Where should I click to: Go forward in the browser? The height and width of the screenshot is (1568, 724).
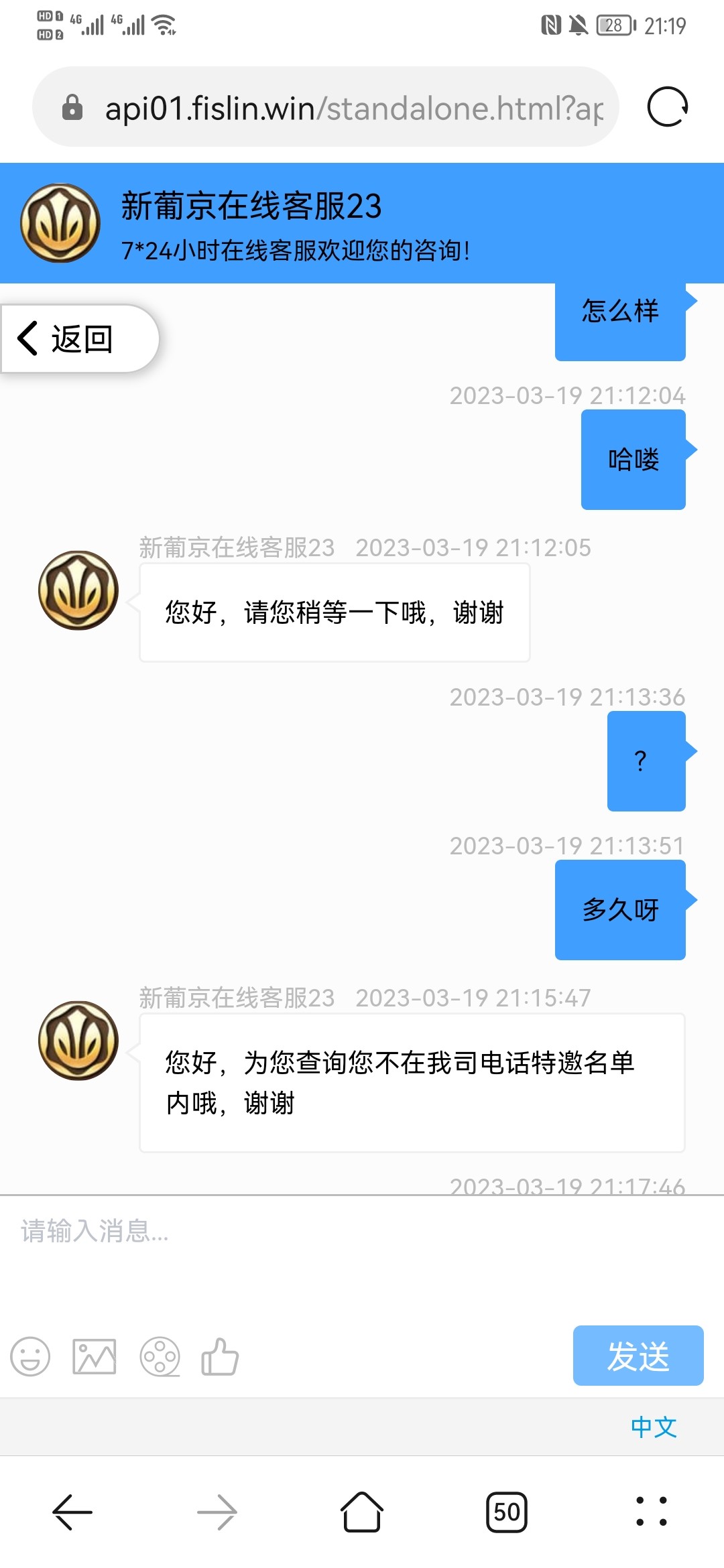(217, 1512)
